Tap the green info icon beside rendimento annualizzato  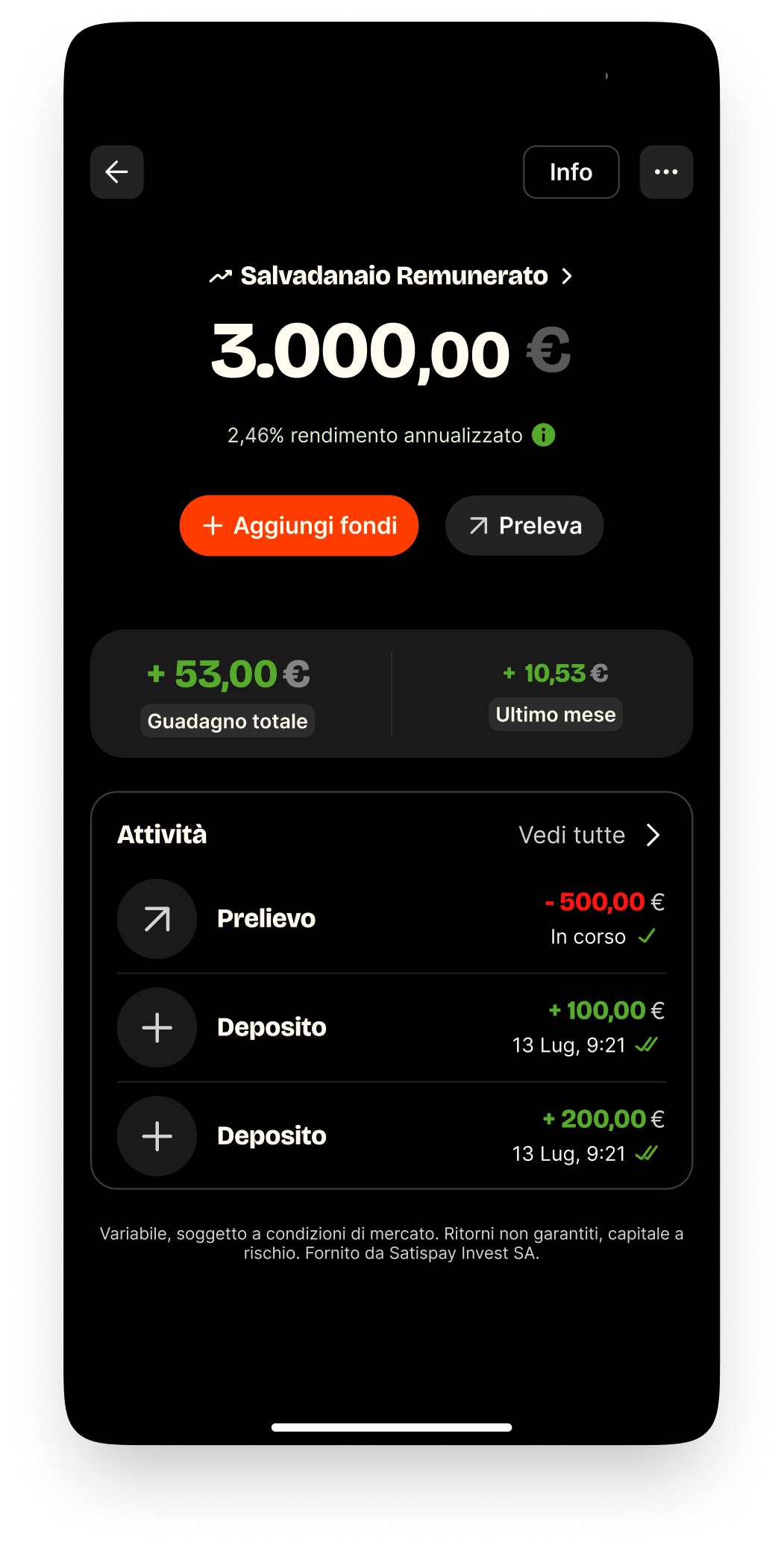click(x=543, y=435)
